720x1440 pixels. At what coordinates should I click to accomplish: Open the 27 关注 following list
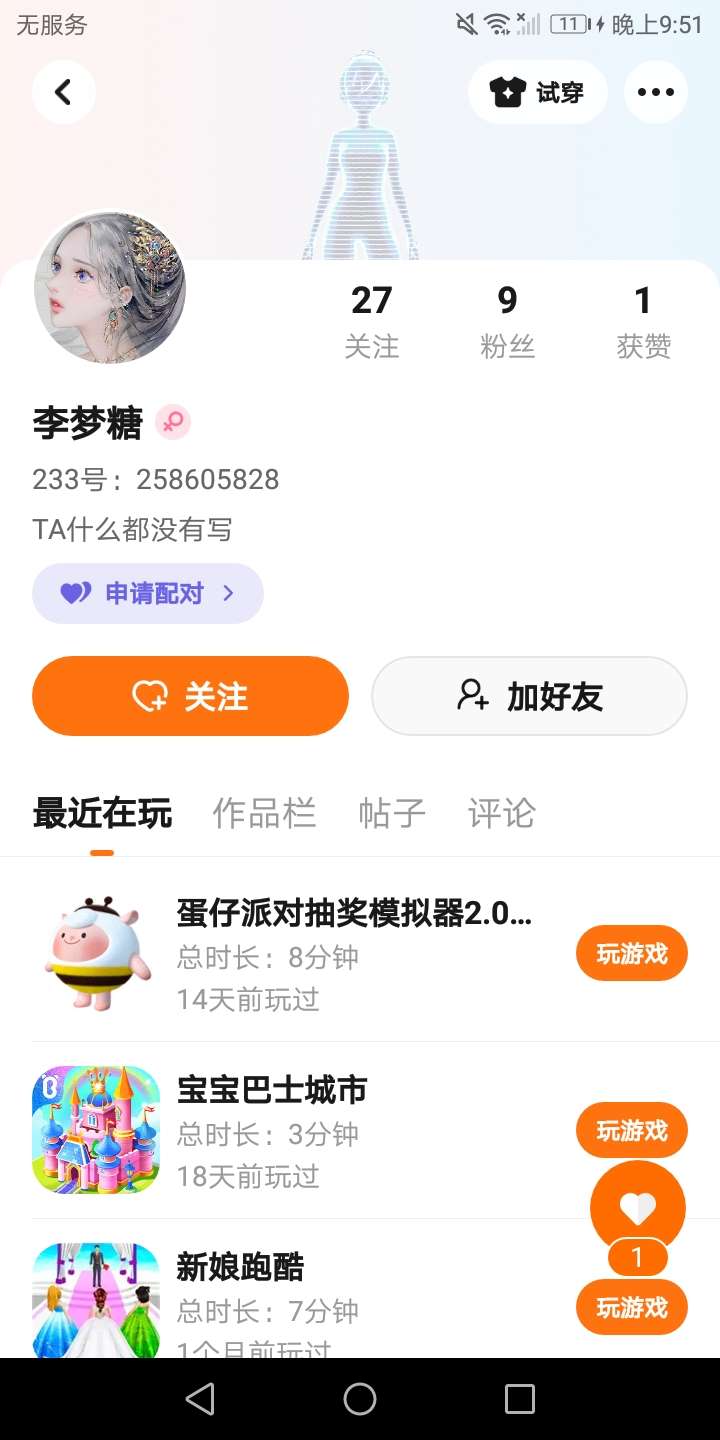371,320
